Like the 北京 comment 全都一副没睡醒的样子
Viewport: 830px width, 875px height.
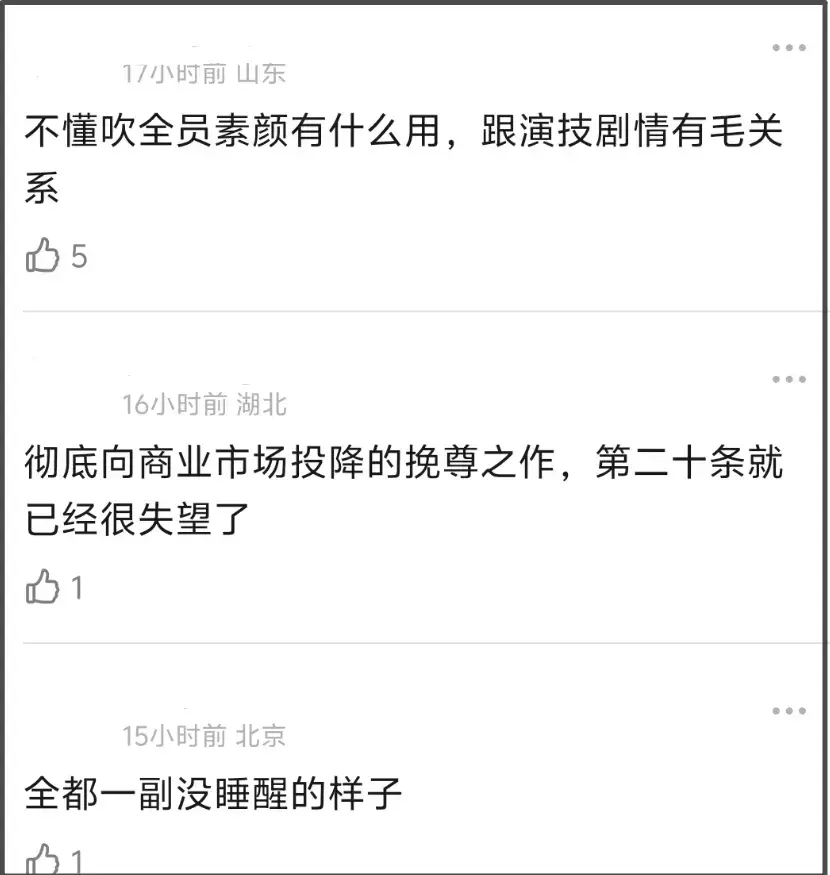pyautogui.click(x=43, y=858)
